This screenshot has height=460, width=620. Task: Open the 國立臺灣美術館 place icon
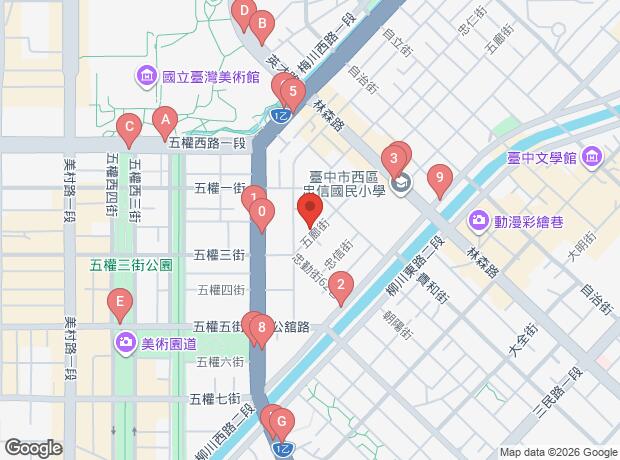147,76
